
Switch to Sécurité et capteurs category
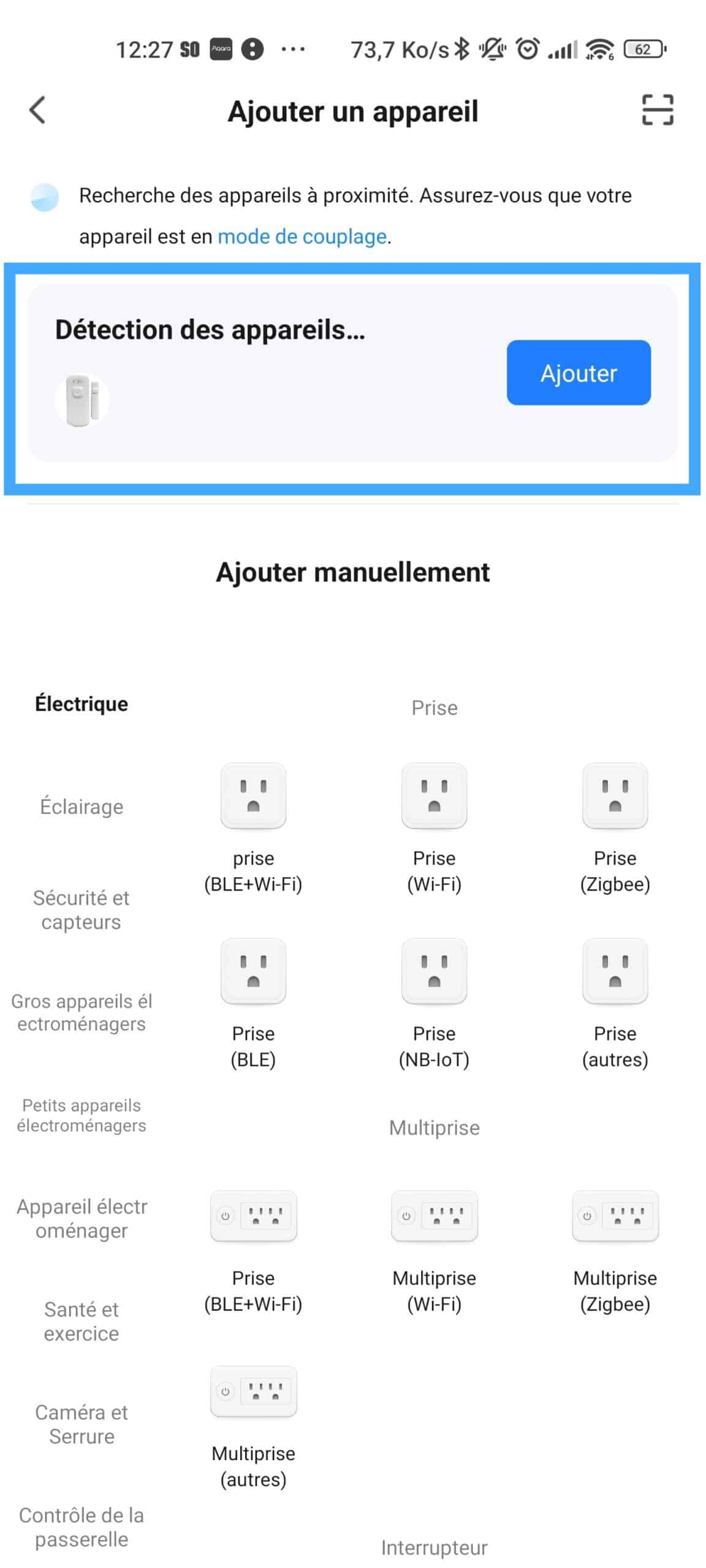[x=82, y=910]
